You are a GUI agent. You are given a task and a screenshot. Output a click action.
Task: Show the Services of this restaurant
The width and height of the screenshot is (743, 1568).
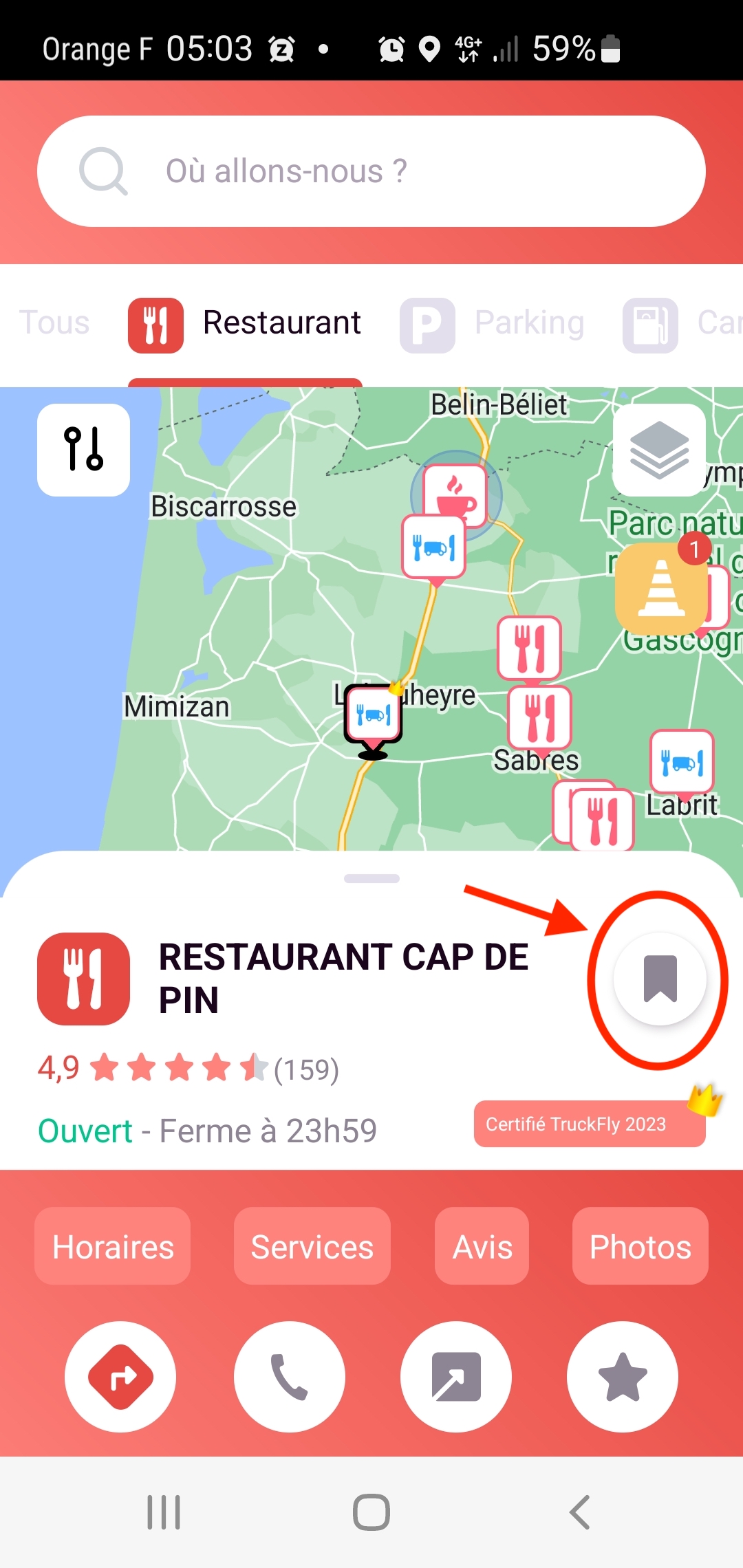coord(312,1246)
